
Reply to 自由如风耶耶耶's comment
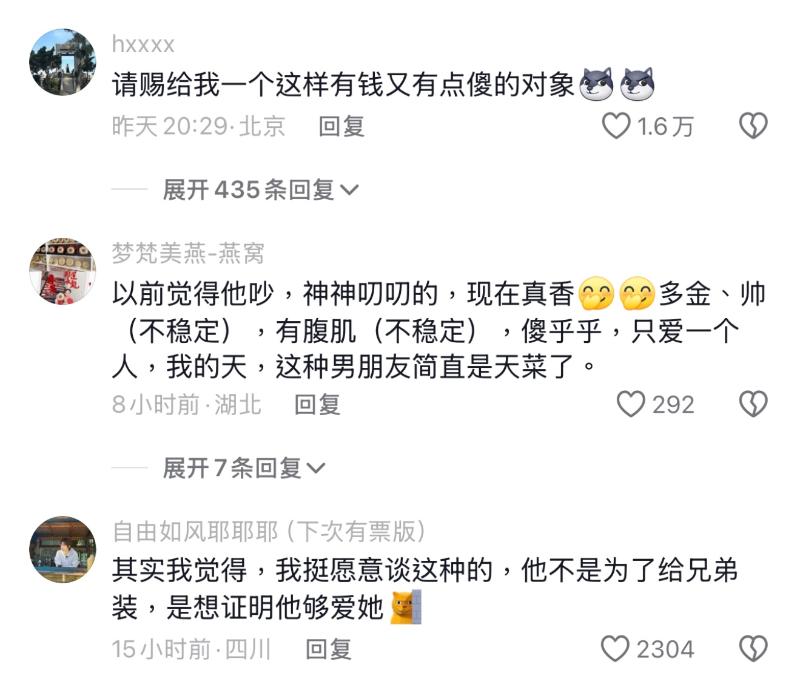pyautogui.click(x=329, y=649)
